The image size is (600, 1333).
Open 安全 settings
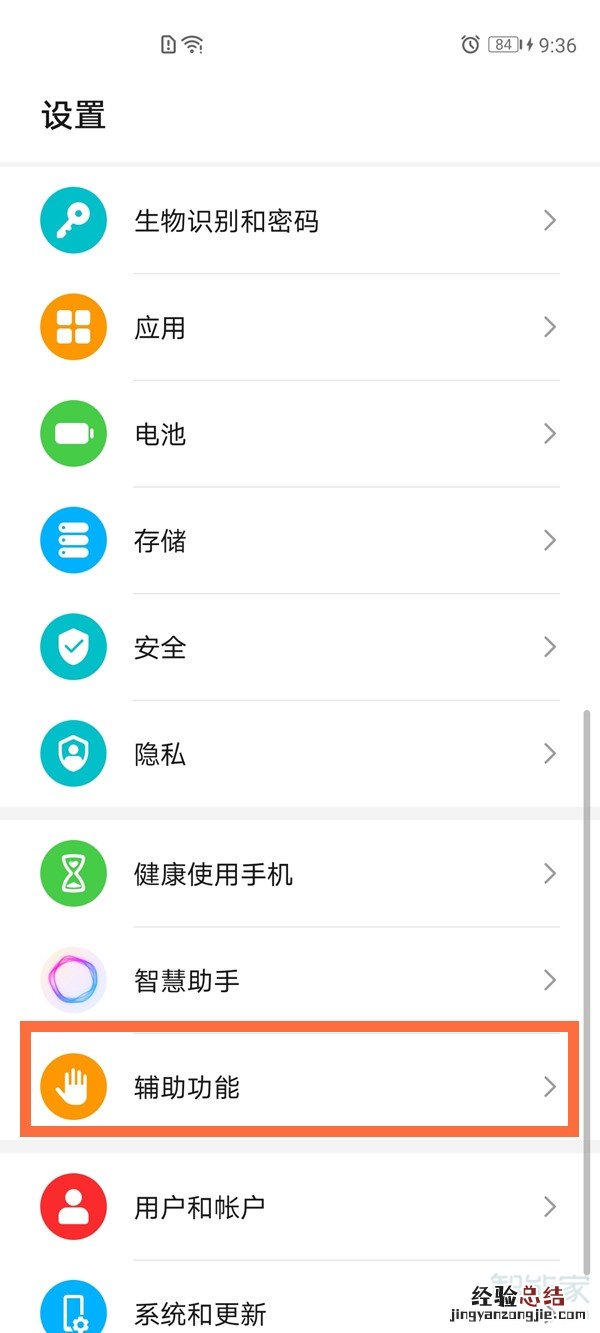pos(300,648)
